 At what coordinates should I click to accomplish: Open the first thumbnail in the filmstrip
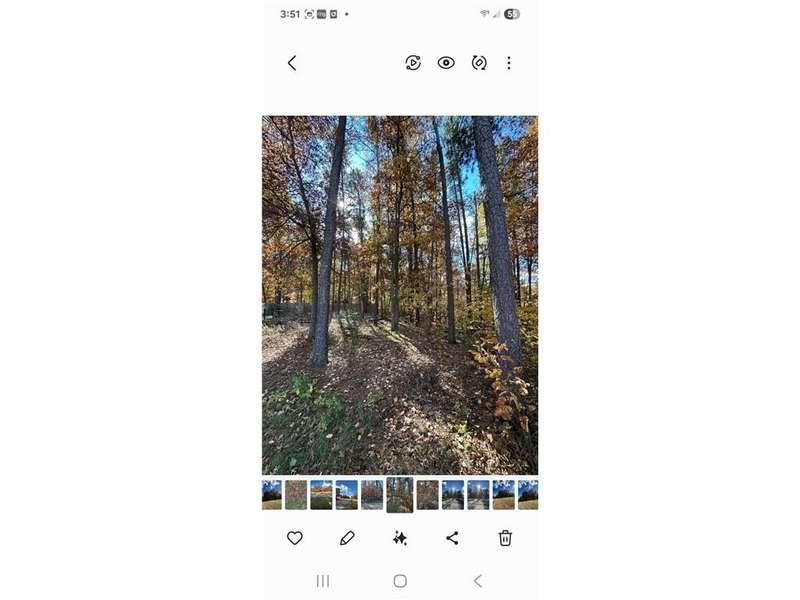[271, 494]
